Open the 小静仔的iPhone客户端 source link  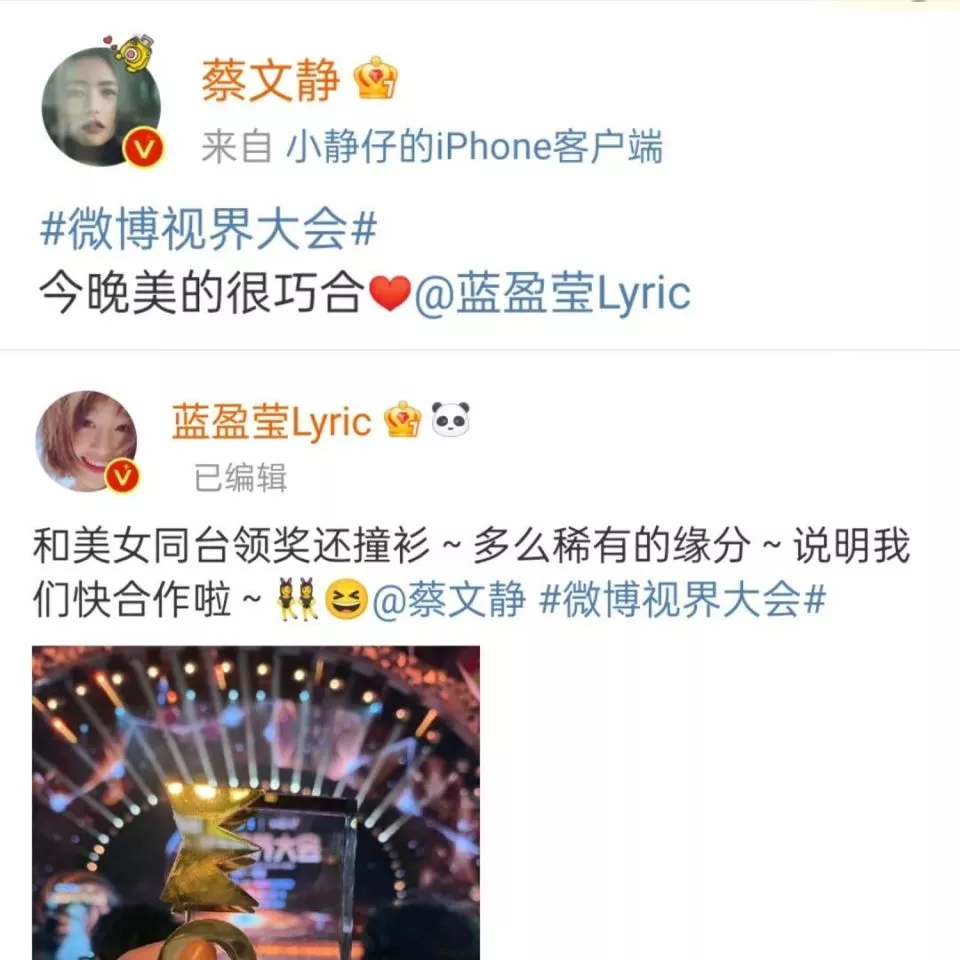click(x=474, y=147)
